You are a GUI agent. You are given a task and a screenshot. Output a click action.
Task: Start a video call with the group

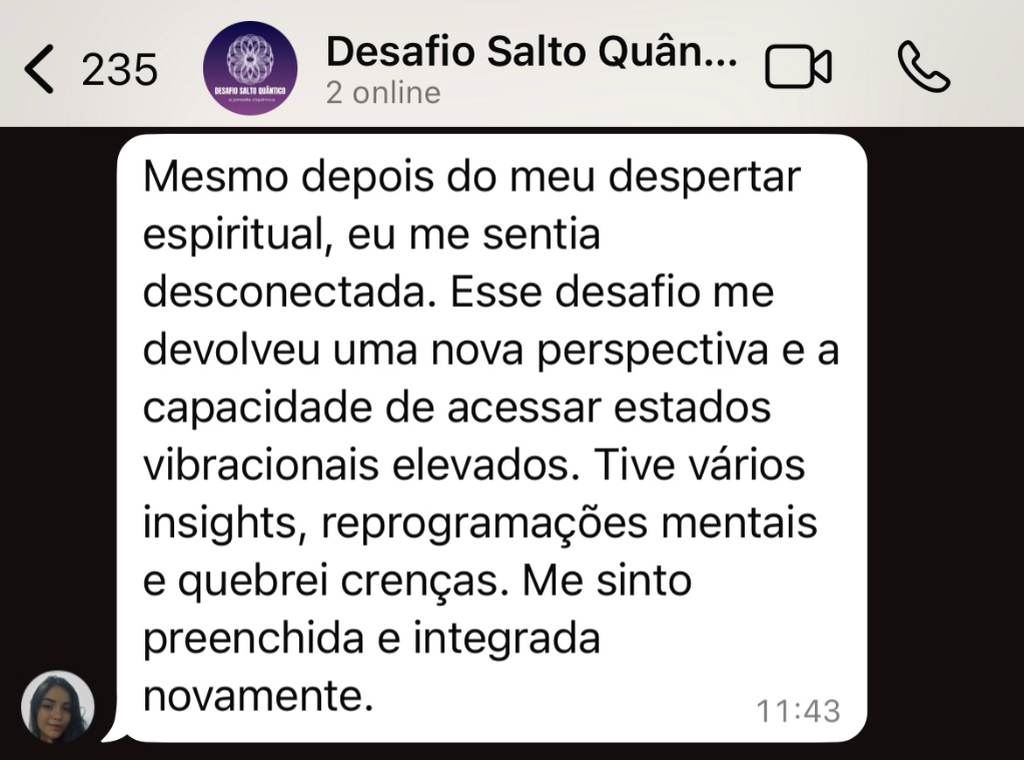click(x=798, y=67)
